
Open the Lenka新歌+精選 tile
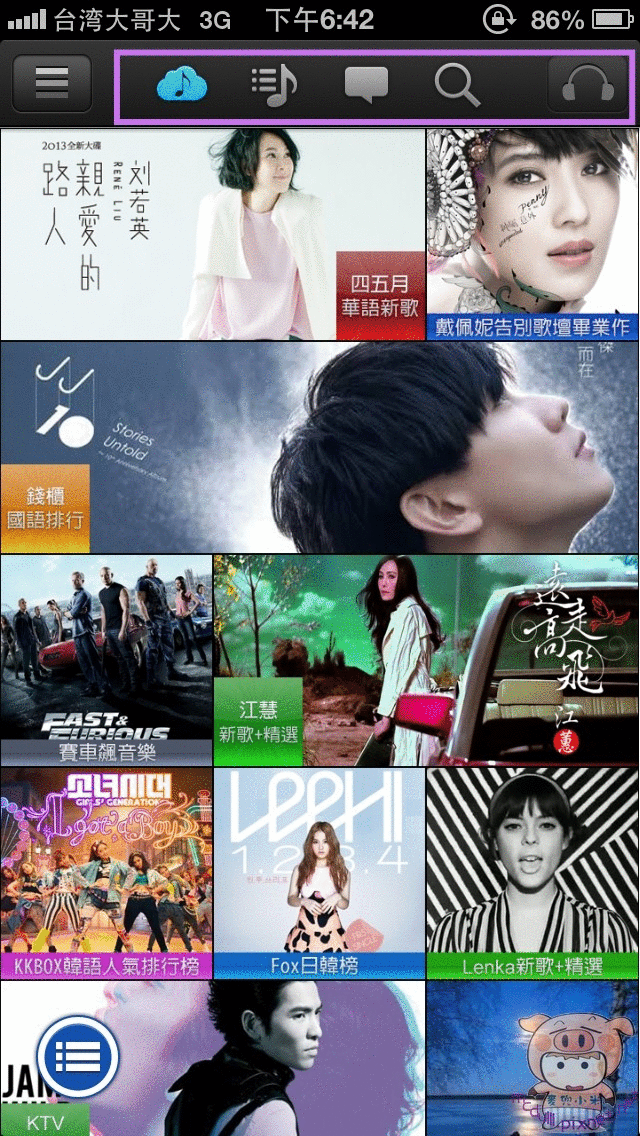[x=532, y=873]
